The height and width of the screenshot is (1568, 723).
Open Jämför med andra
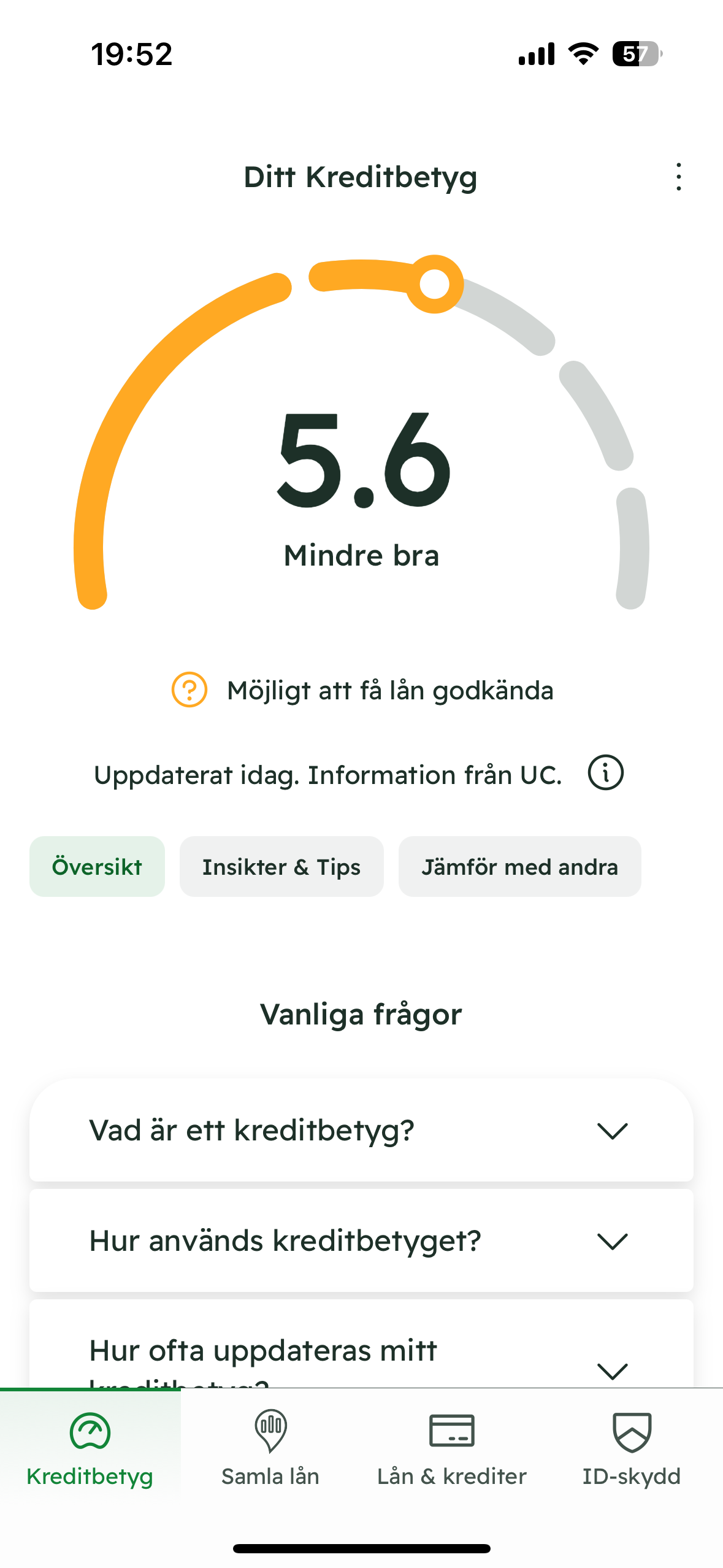[519, 866]
